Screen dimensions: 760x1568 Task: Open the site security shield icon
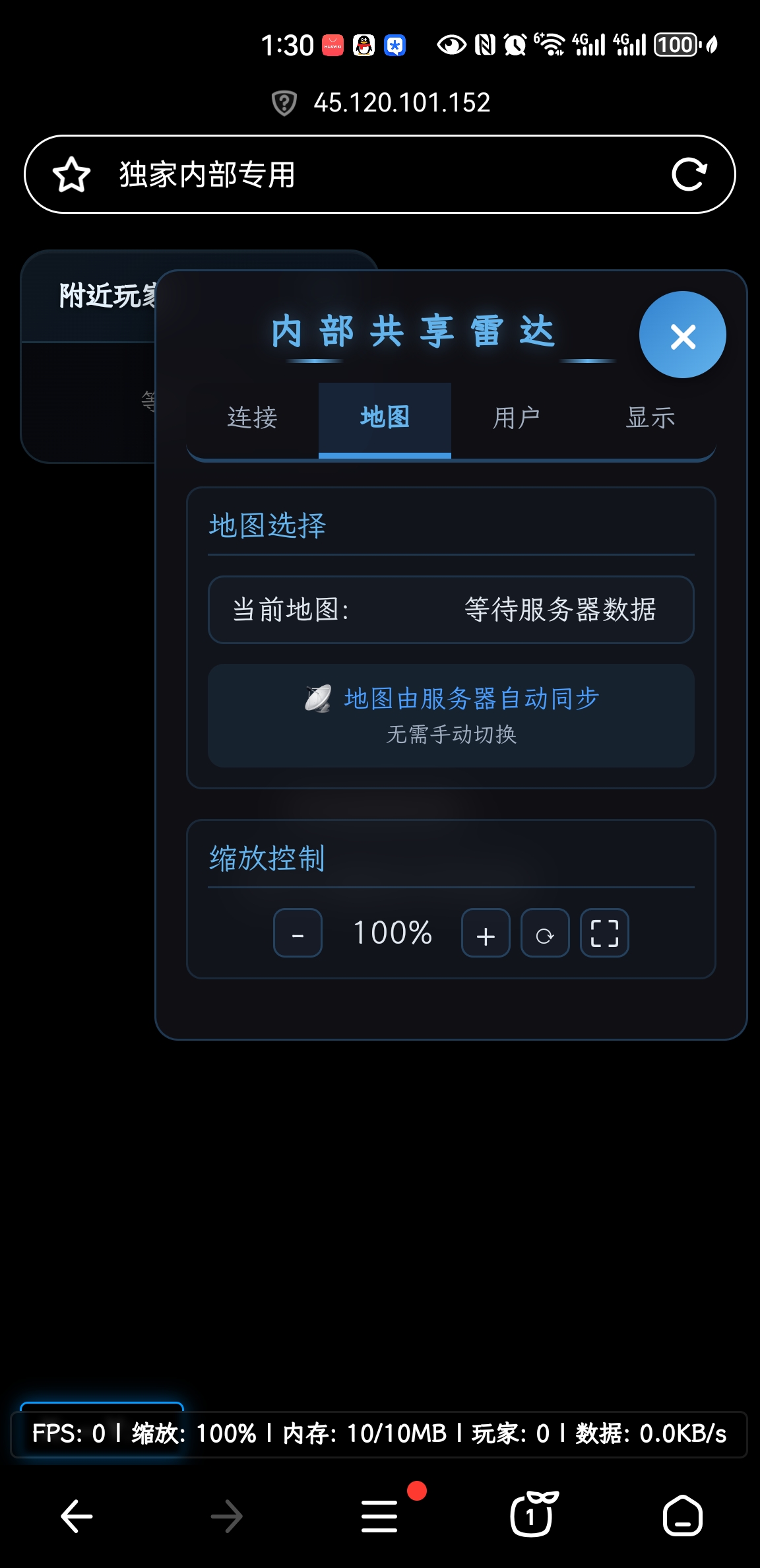tap(284, 103)
